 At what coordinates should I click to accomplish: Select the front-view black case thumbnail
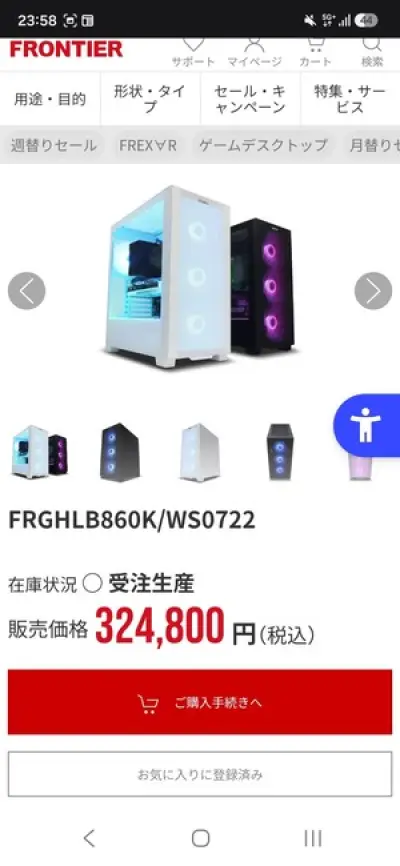pyautogui.click(x=280, y=452)
